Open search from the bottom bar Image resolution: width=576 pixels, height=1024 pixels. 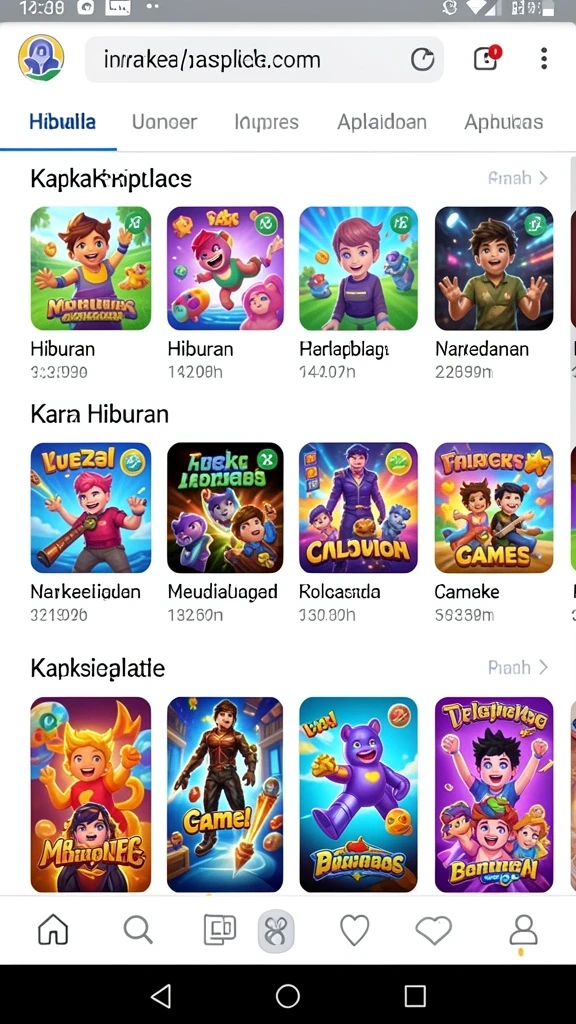(x=138, y=930)
